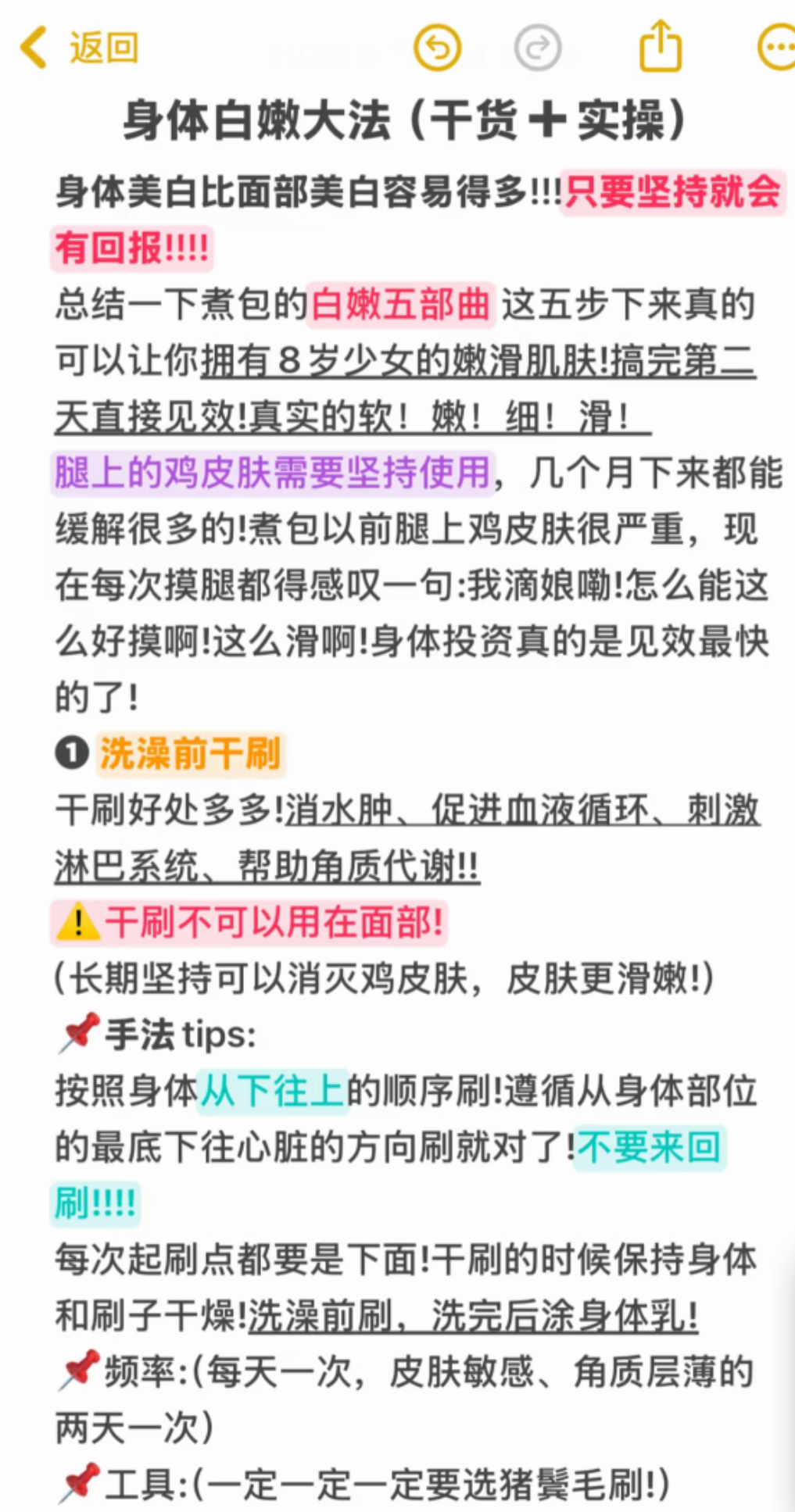Tap the redo arrow icon

point(538,48)
